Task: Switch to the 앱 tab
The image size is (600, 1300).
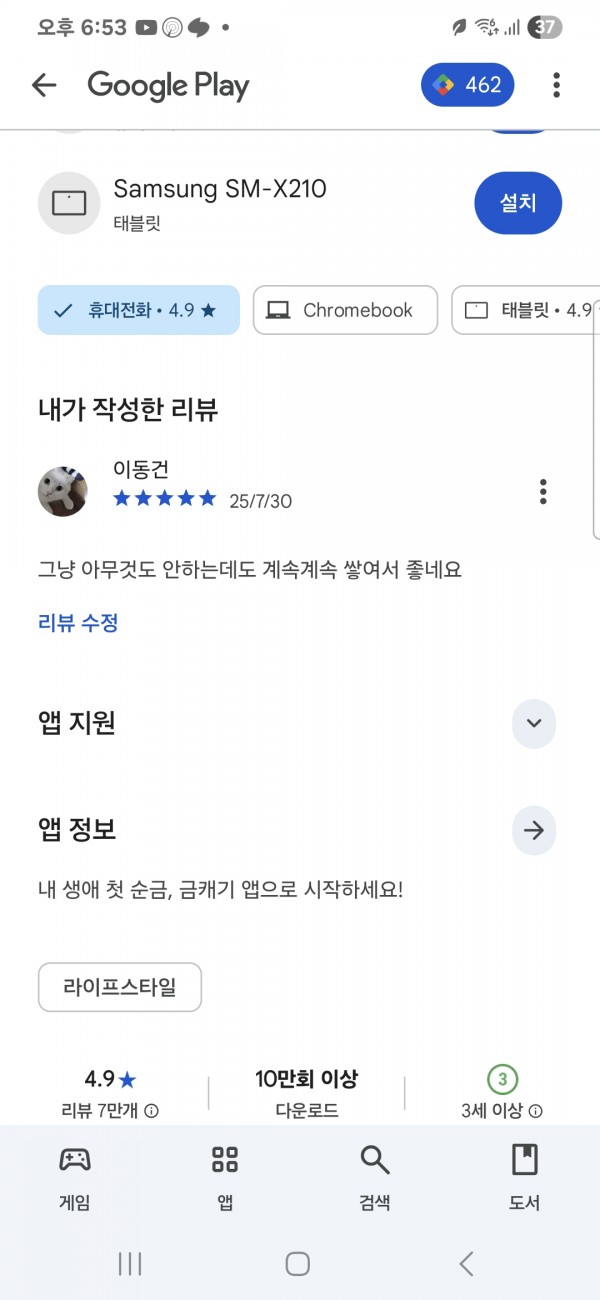Action: (x=225, y=1178)
